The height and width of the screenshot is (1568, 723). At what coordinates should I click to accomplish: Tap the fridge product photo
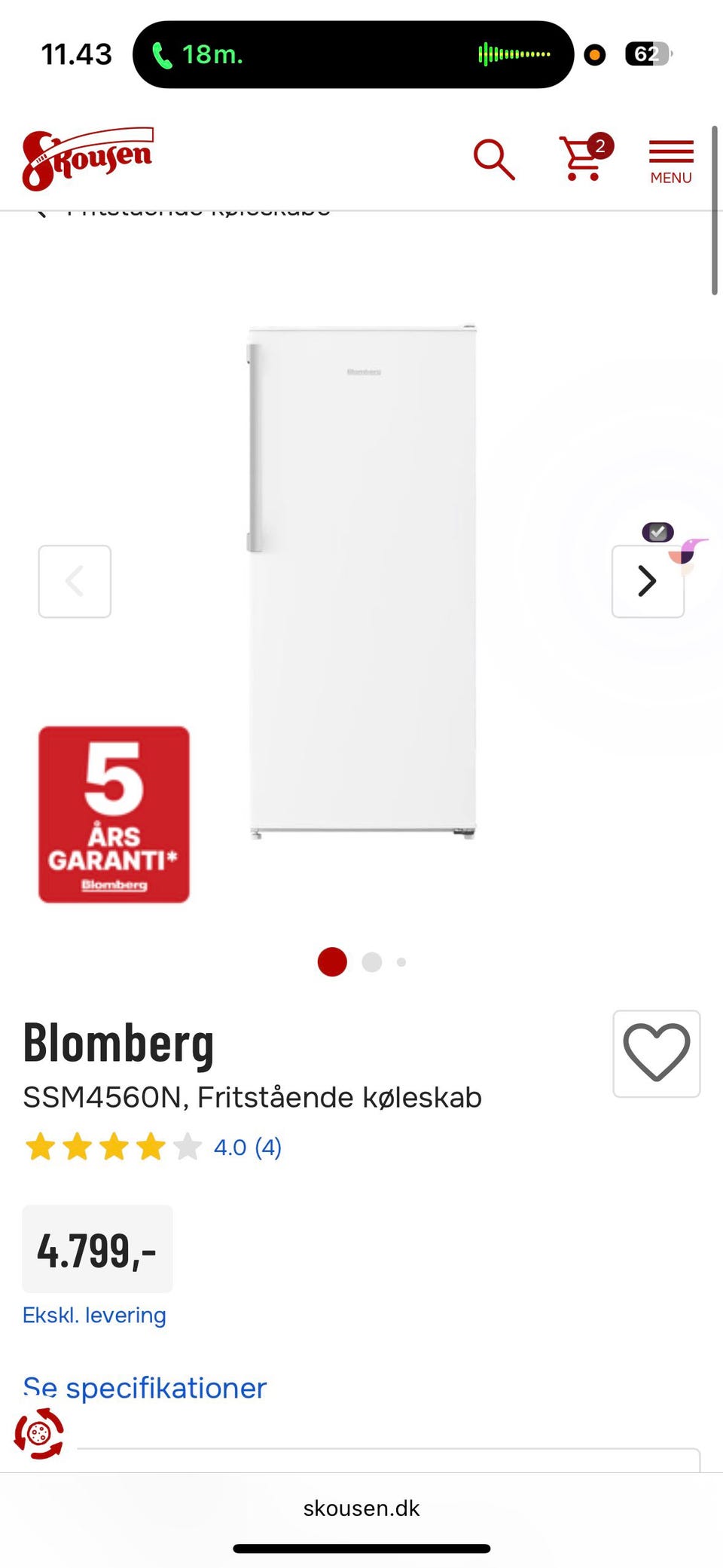click(x=361, y=580)
